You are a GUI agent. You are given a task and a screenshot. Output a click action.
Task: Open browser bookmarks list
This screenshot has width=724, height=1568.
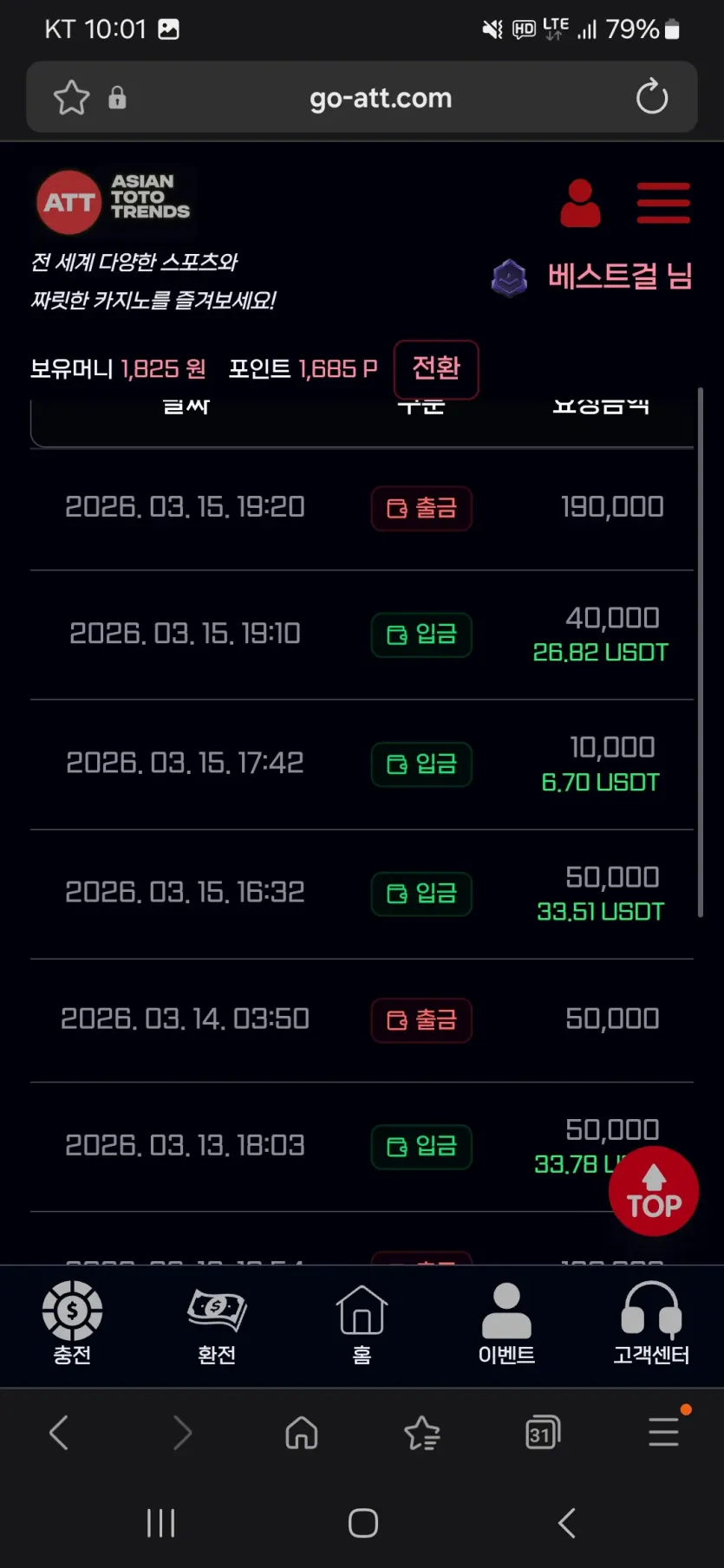[422, 1433]
